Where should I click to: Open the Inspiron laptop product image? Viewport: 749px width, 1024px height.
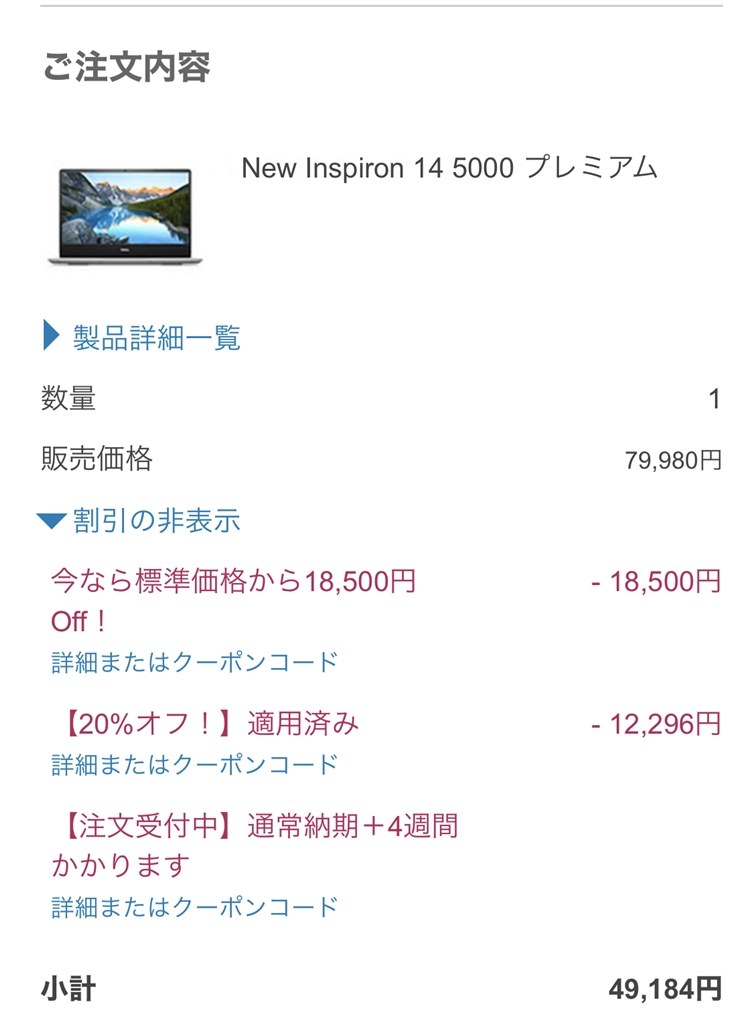point(124,214)
